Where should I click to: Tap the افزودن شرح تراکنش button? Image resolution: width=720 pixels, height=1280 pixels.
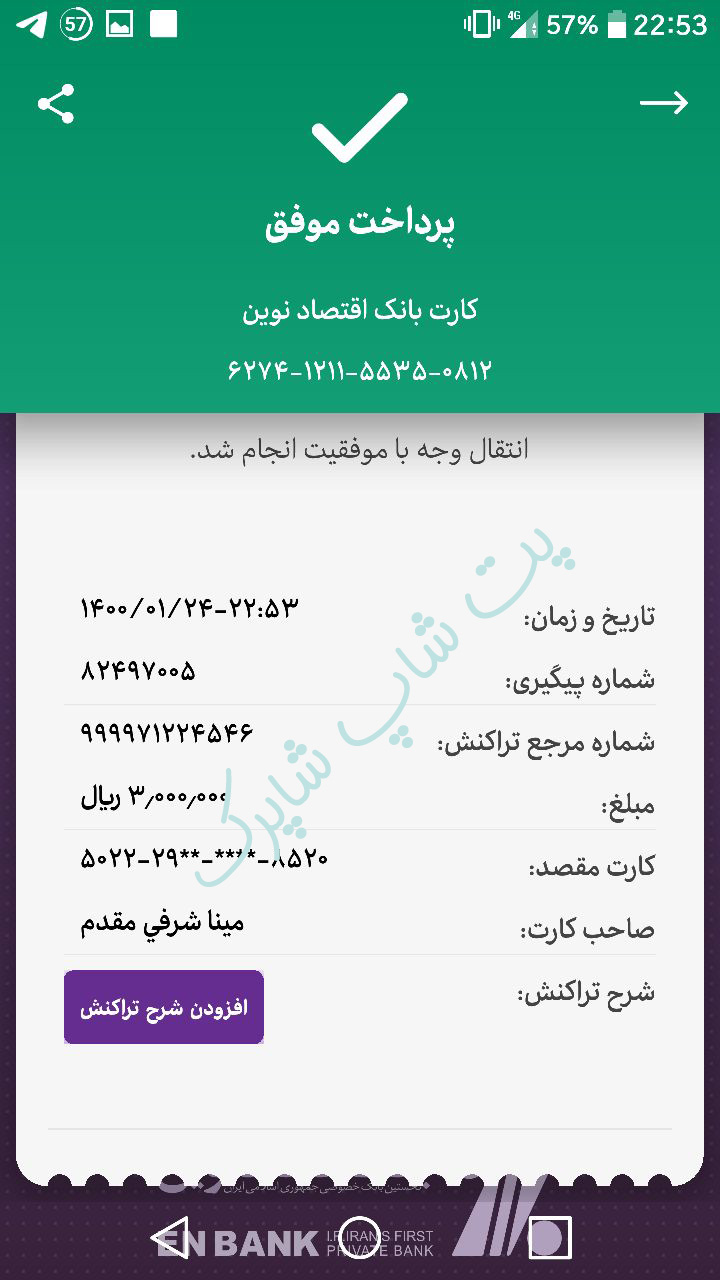[164, 1007]
